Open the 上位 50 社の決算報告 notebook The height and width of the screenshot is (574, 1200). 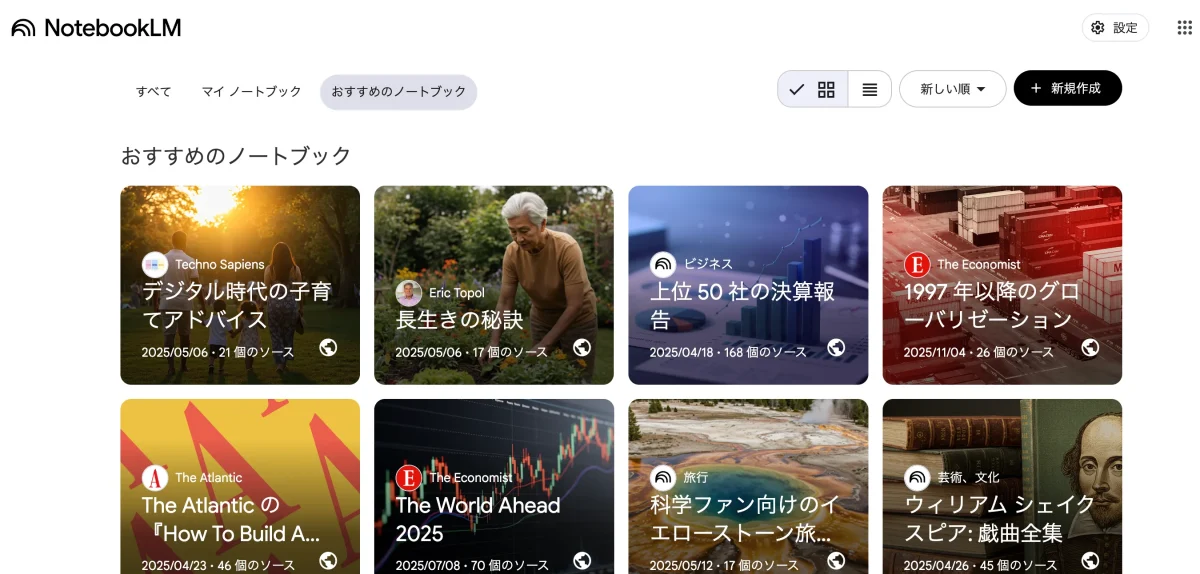(x=748, y=306)
